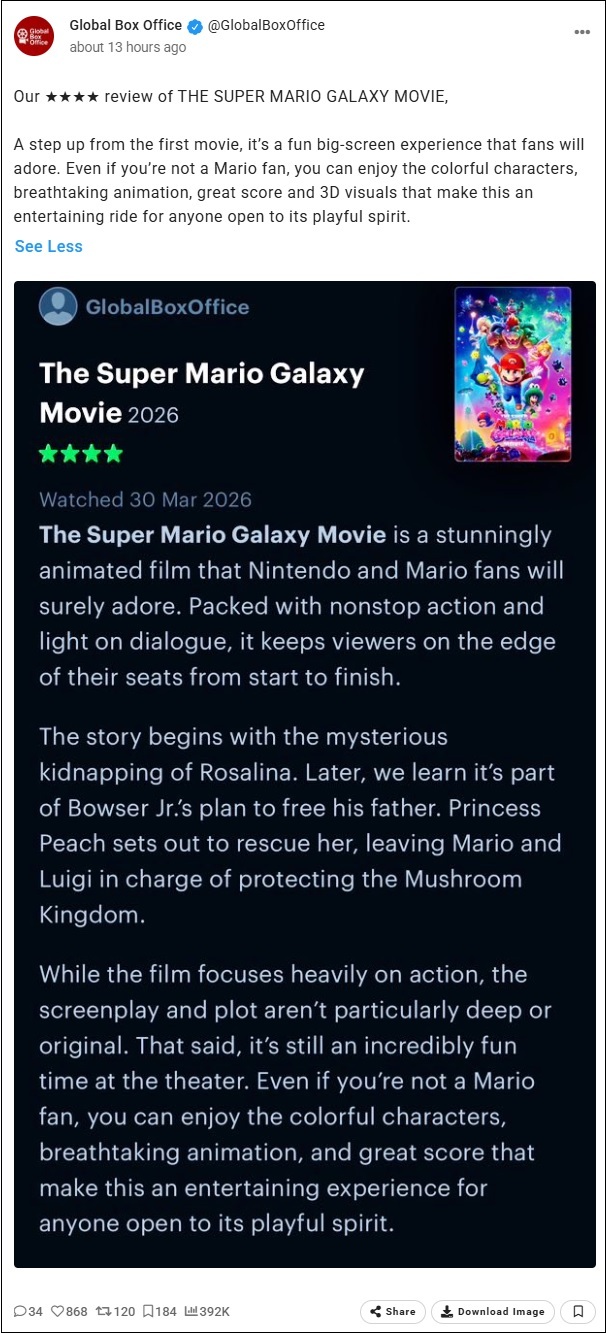Open the post overflow menu
606x1333 pixels.
tap(582, 32)
